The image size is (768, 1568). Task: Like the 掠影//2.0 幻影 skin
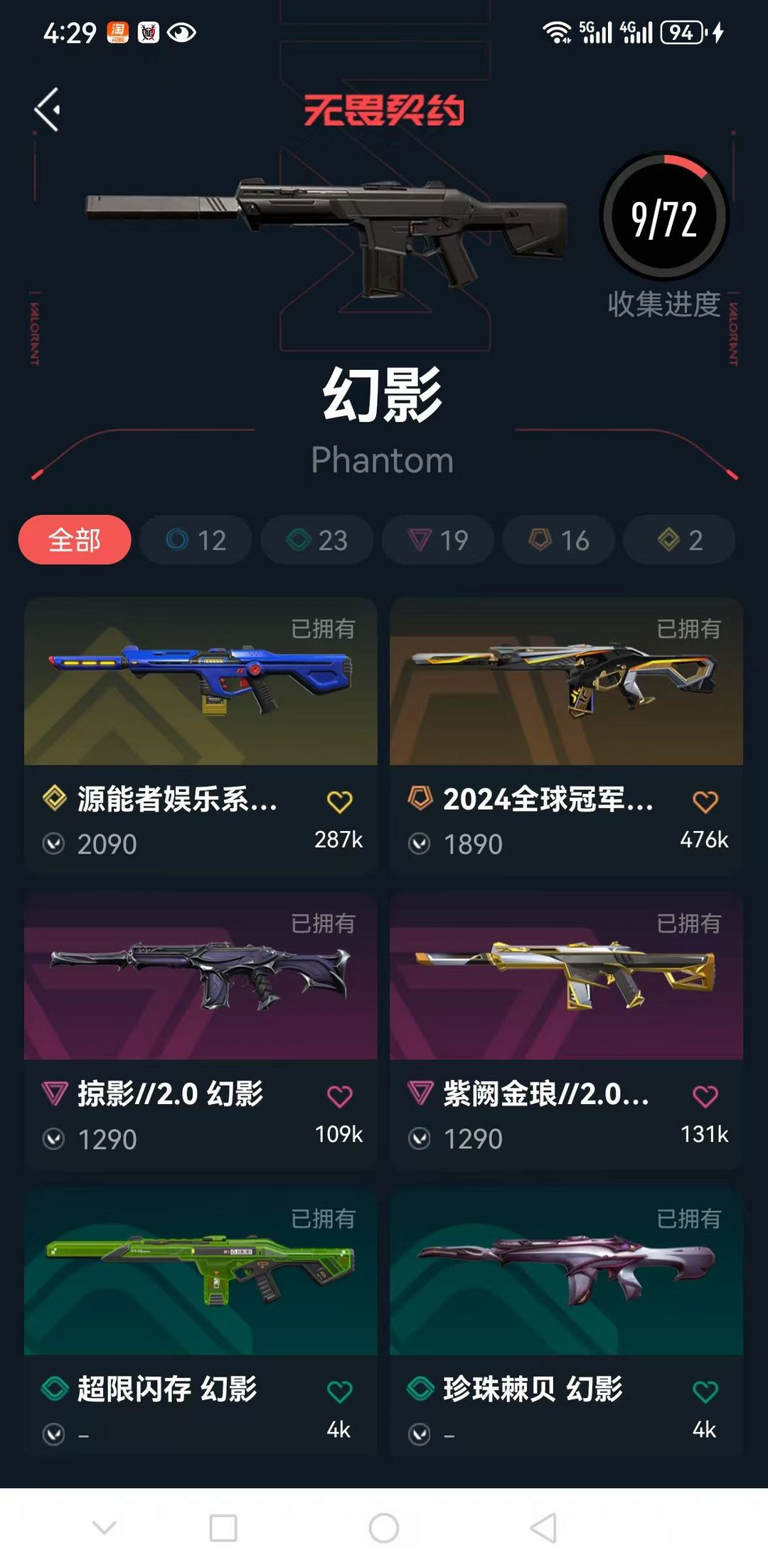click(x=339, y=1096)
